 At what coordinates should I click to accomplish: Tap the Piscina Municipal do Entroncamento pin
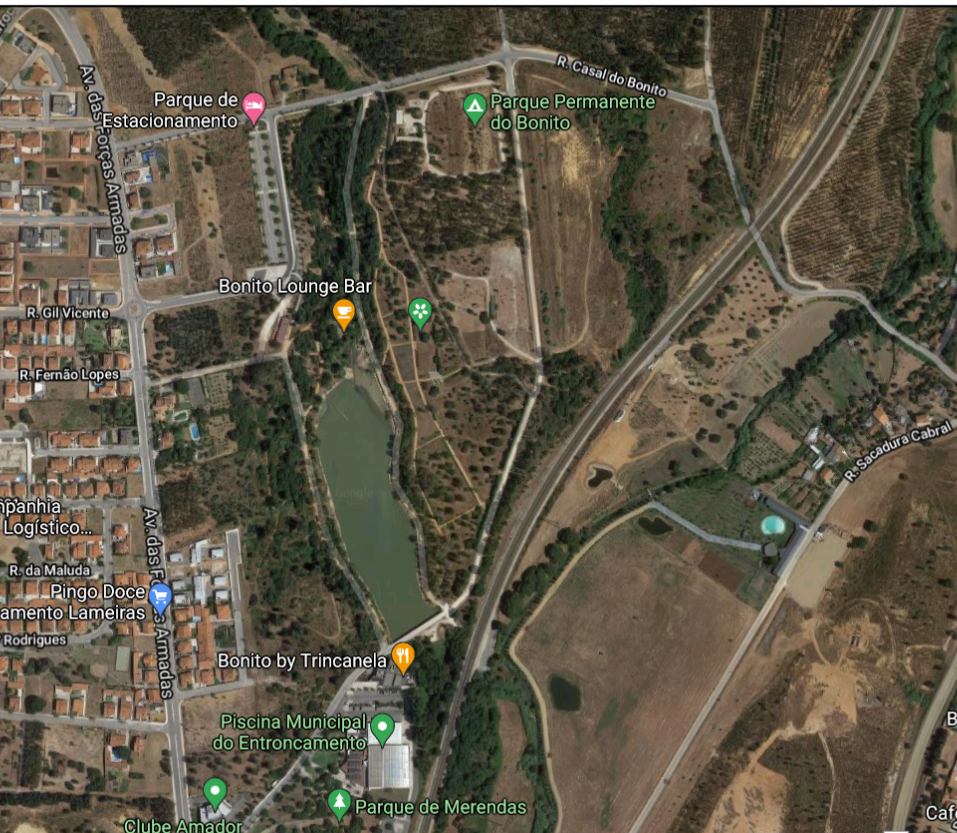coord(382,728)
